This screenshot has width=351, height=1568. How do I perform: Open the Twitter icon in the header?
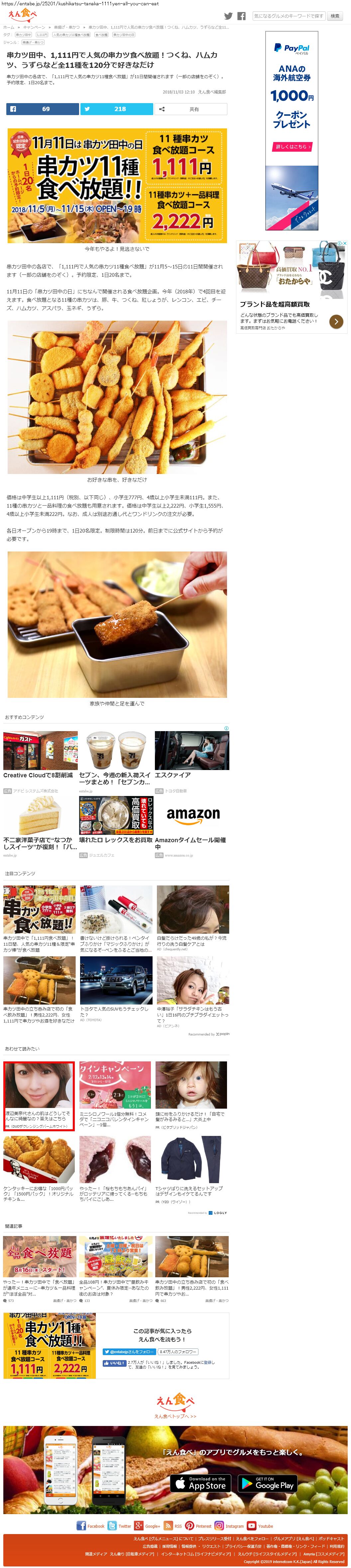point(228,16)
